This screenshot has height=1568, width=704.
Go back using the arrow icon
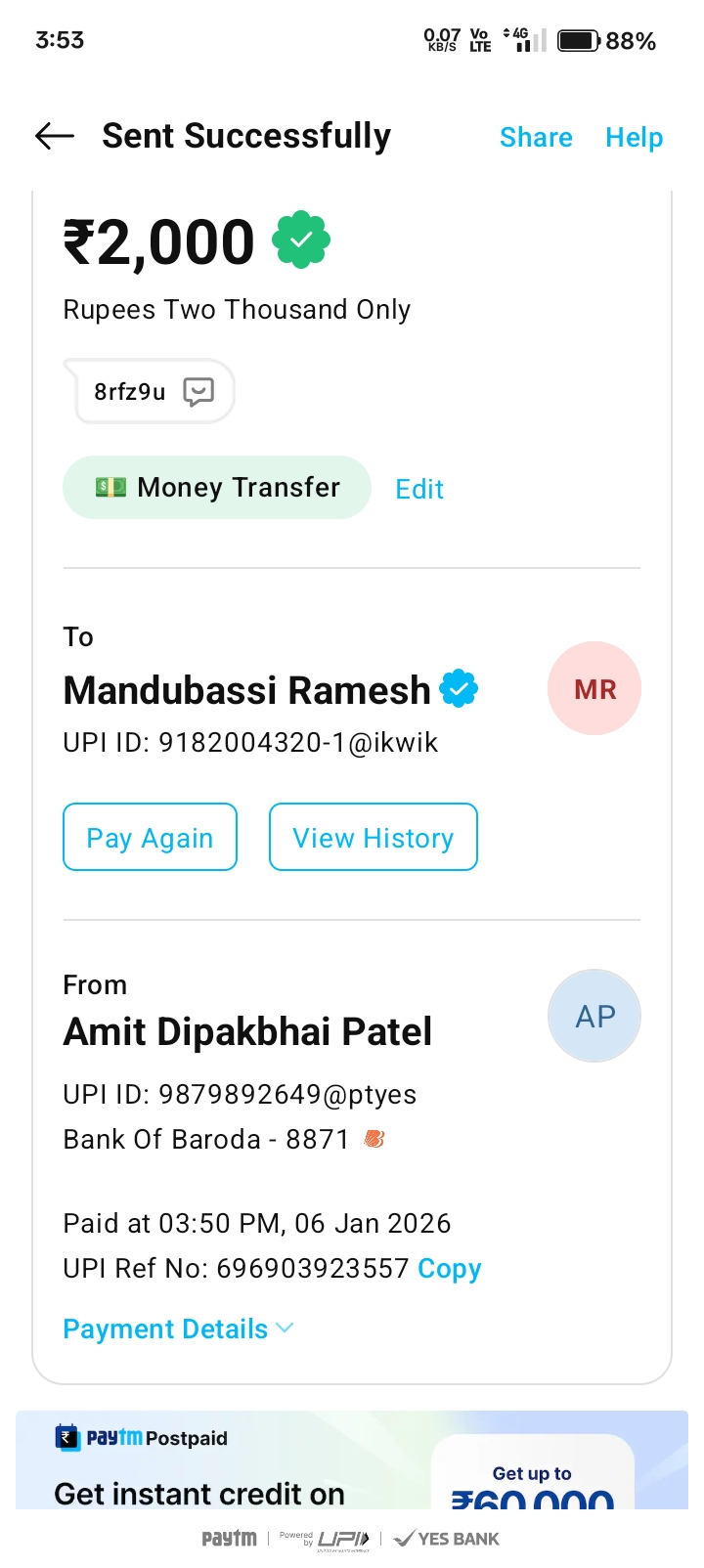tap(55, 137)
